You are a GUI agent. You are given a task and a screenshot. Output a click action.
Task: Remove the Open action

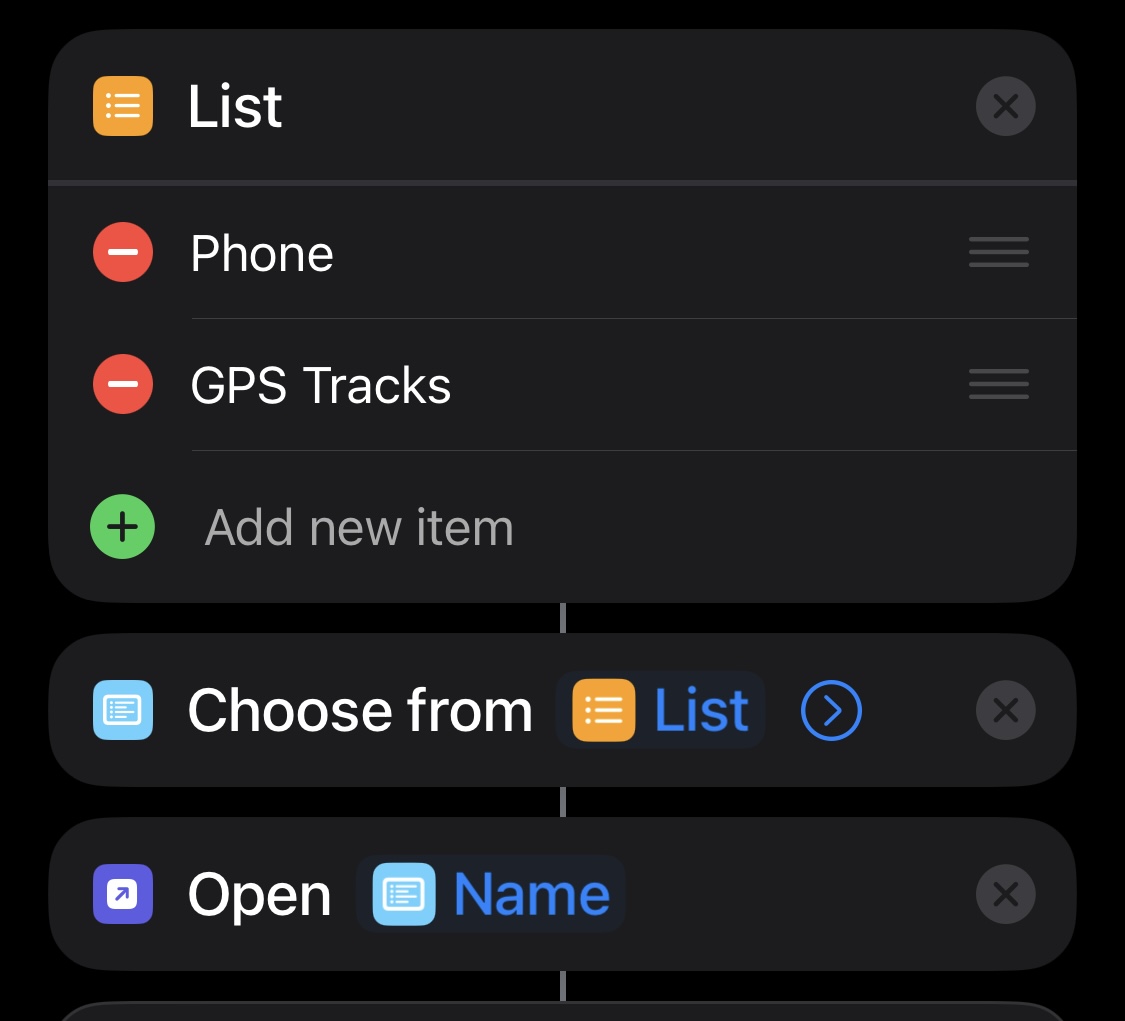pyautogui.click(x=1005, y=894)
